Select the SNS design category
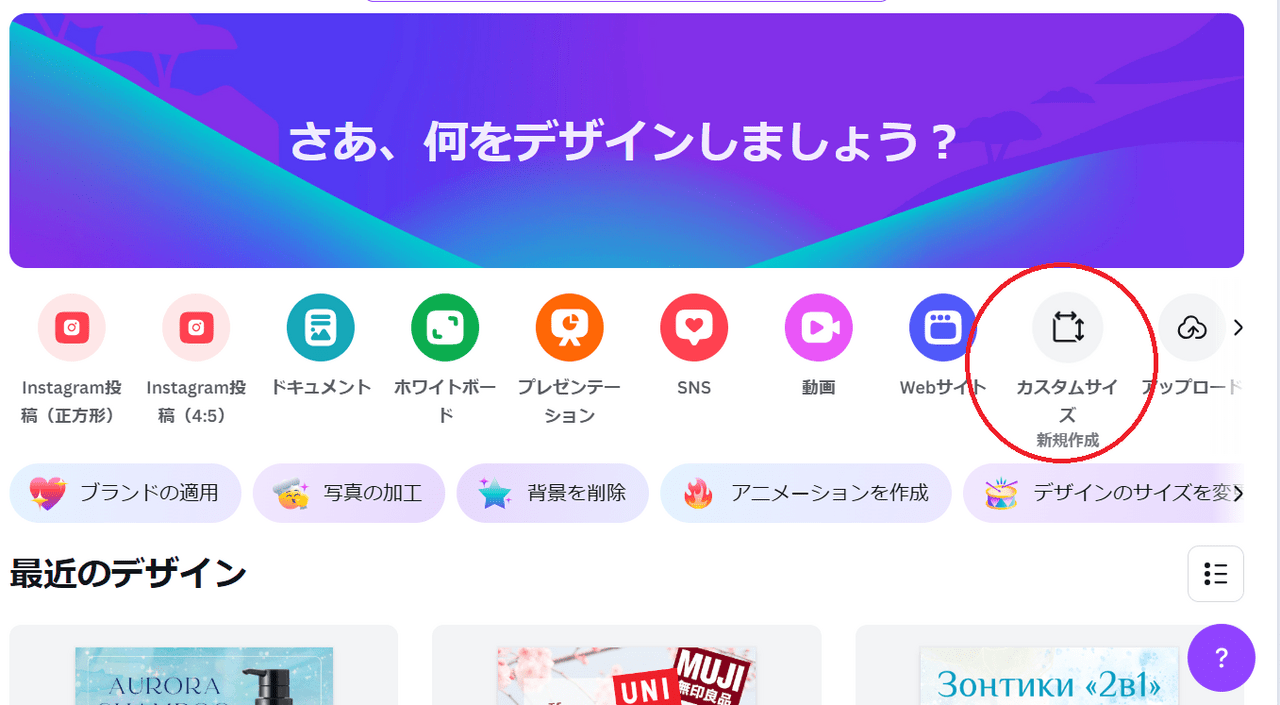The width and height of the screenshot is (1280, 705). (x=693, y=328)
